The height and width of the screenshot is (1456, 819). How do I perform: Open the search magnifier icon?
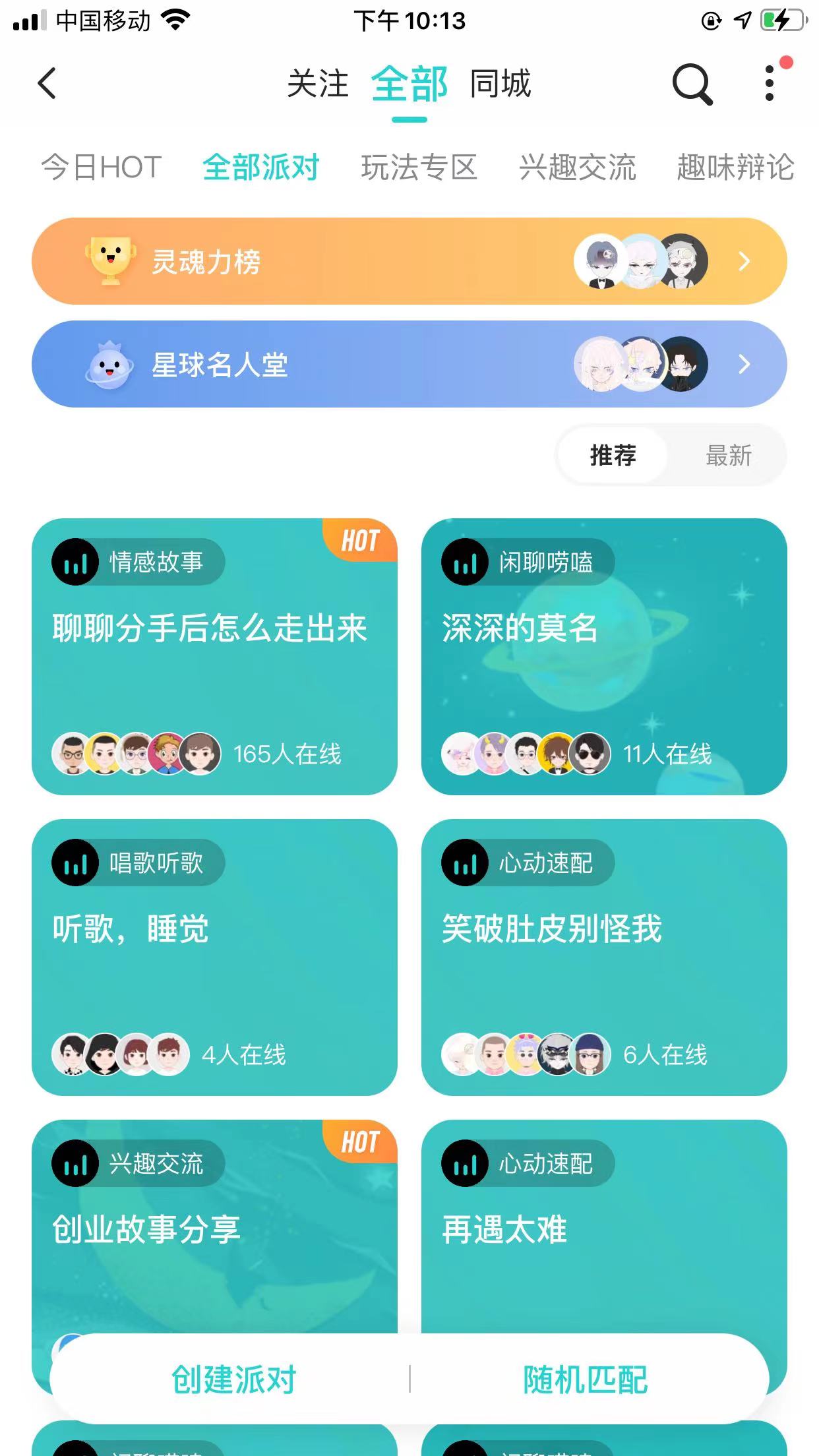[692, 84]
